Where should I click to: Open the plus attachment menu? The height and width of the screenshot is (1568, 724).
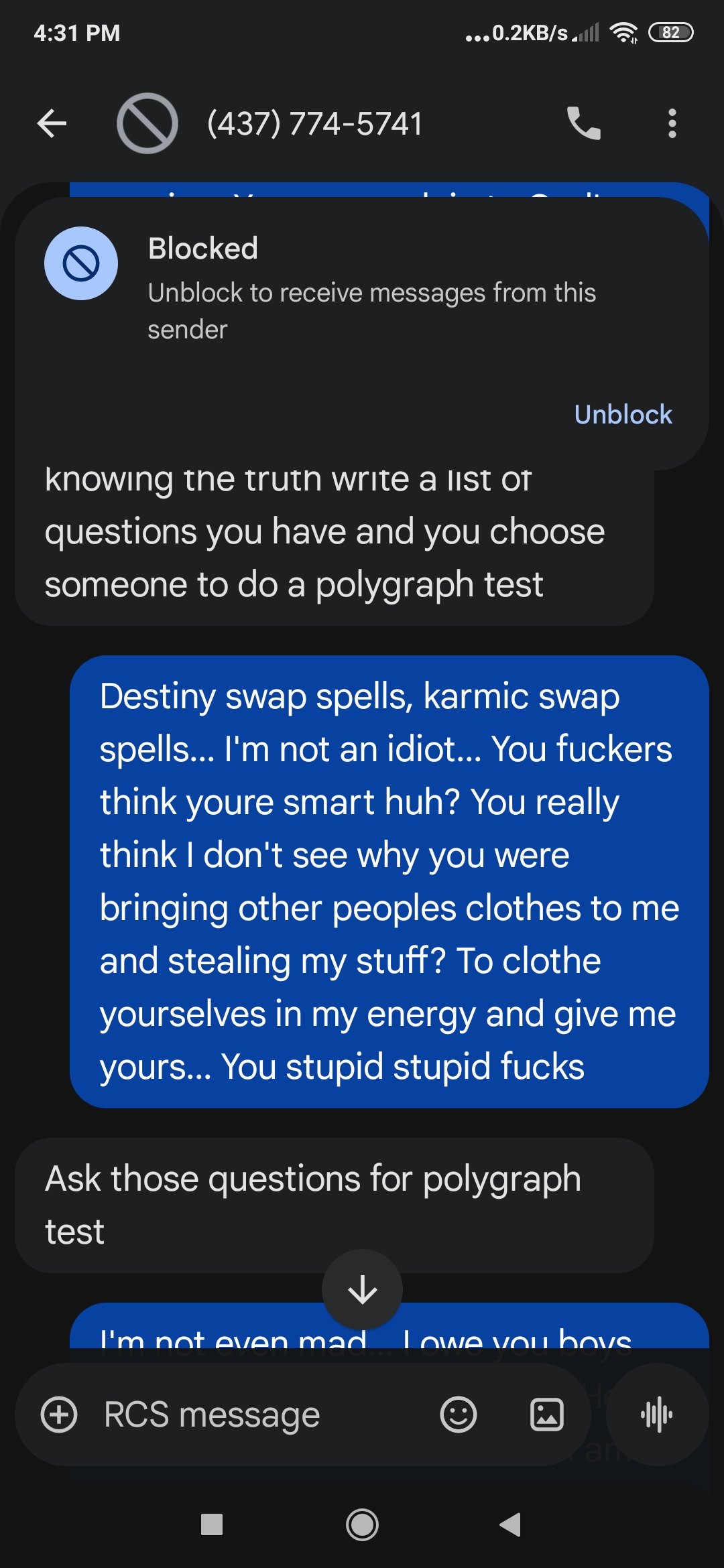pyautogui.click(x=59, y=1415)
